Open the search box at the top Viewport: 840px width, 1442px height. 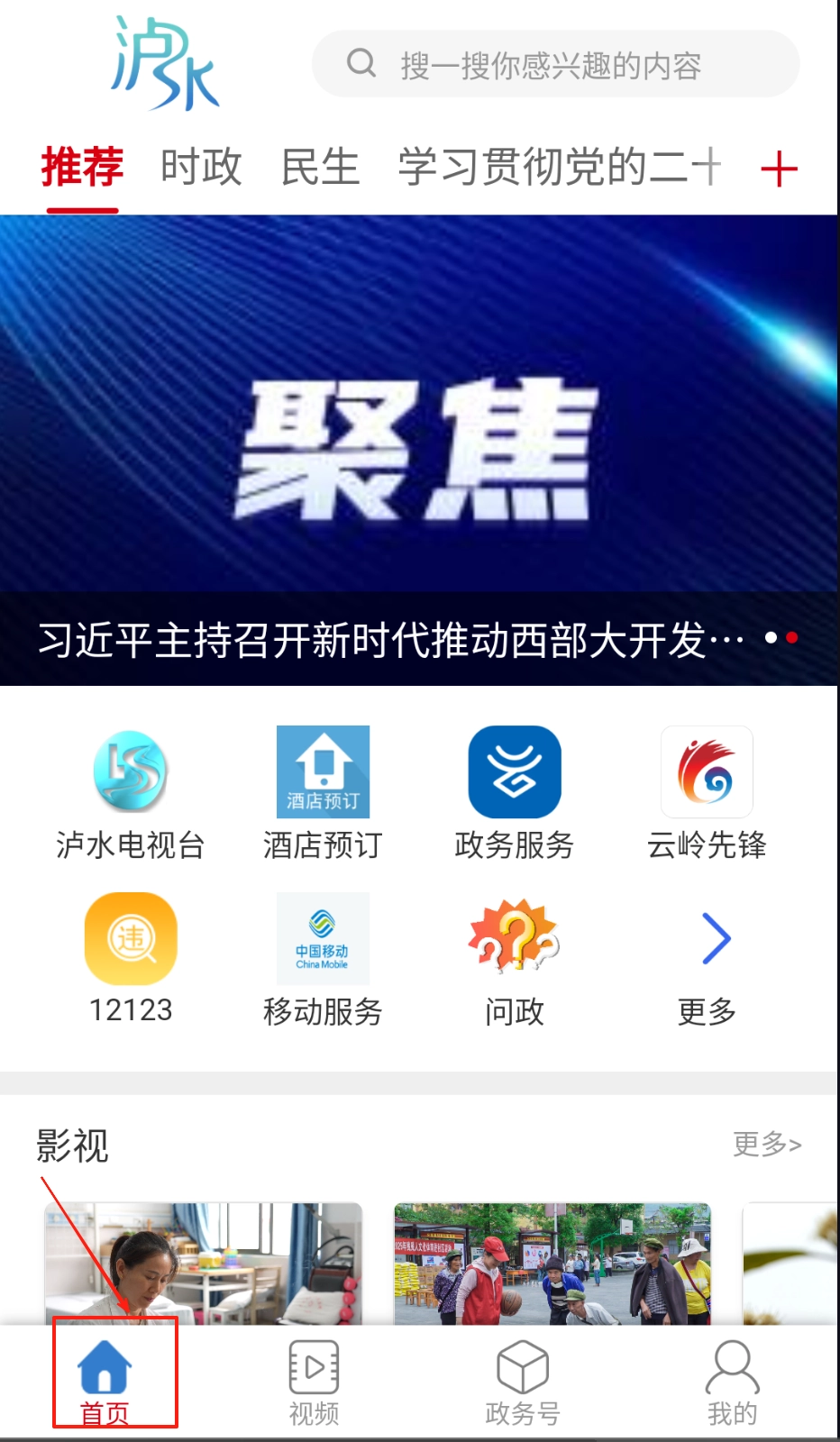(554, 64)
